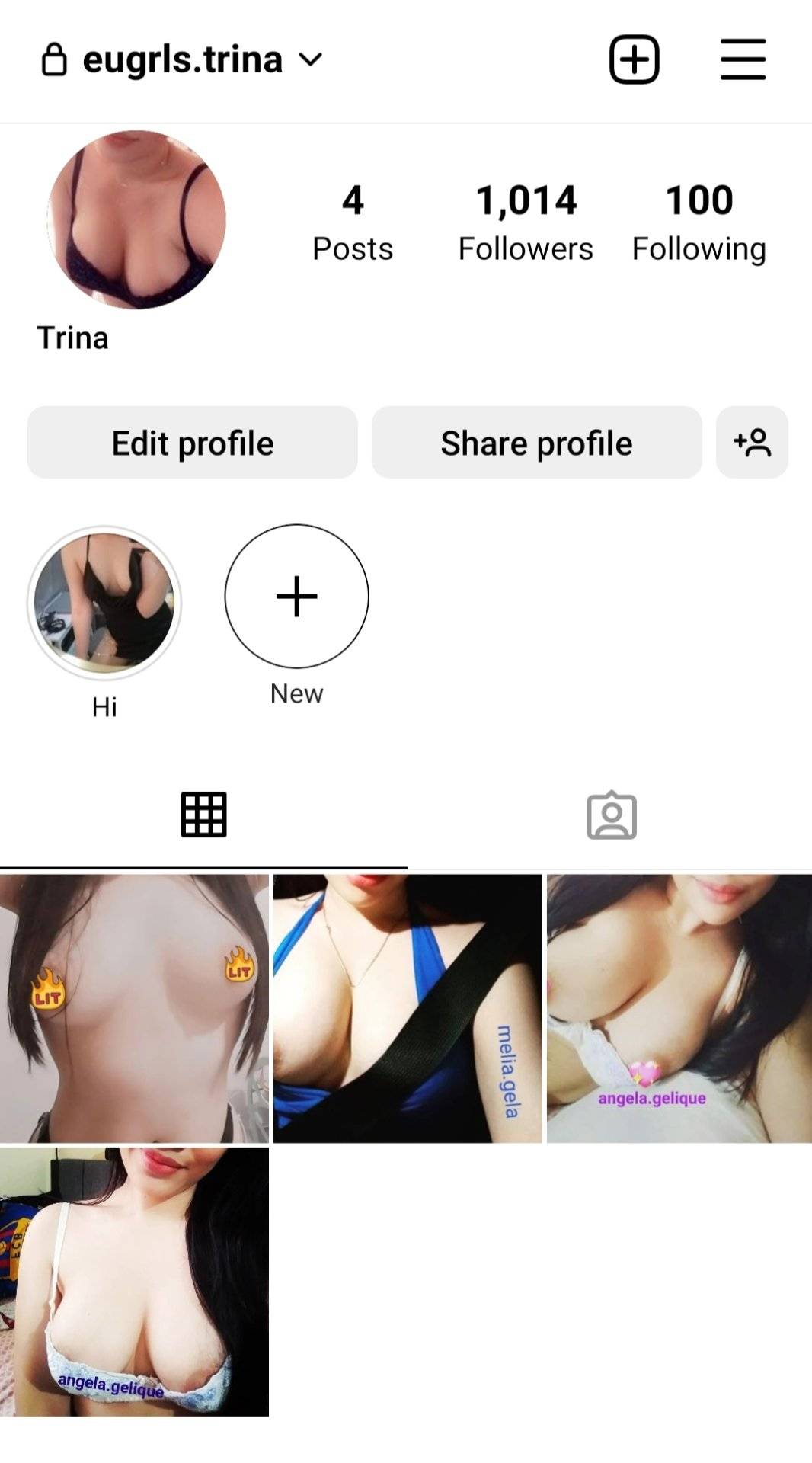Switch to the posts grid tab
This screenshot has width=812, height=1463.
tap(203, 815)
